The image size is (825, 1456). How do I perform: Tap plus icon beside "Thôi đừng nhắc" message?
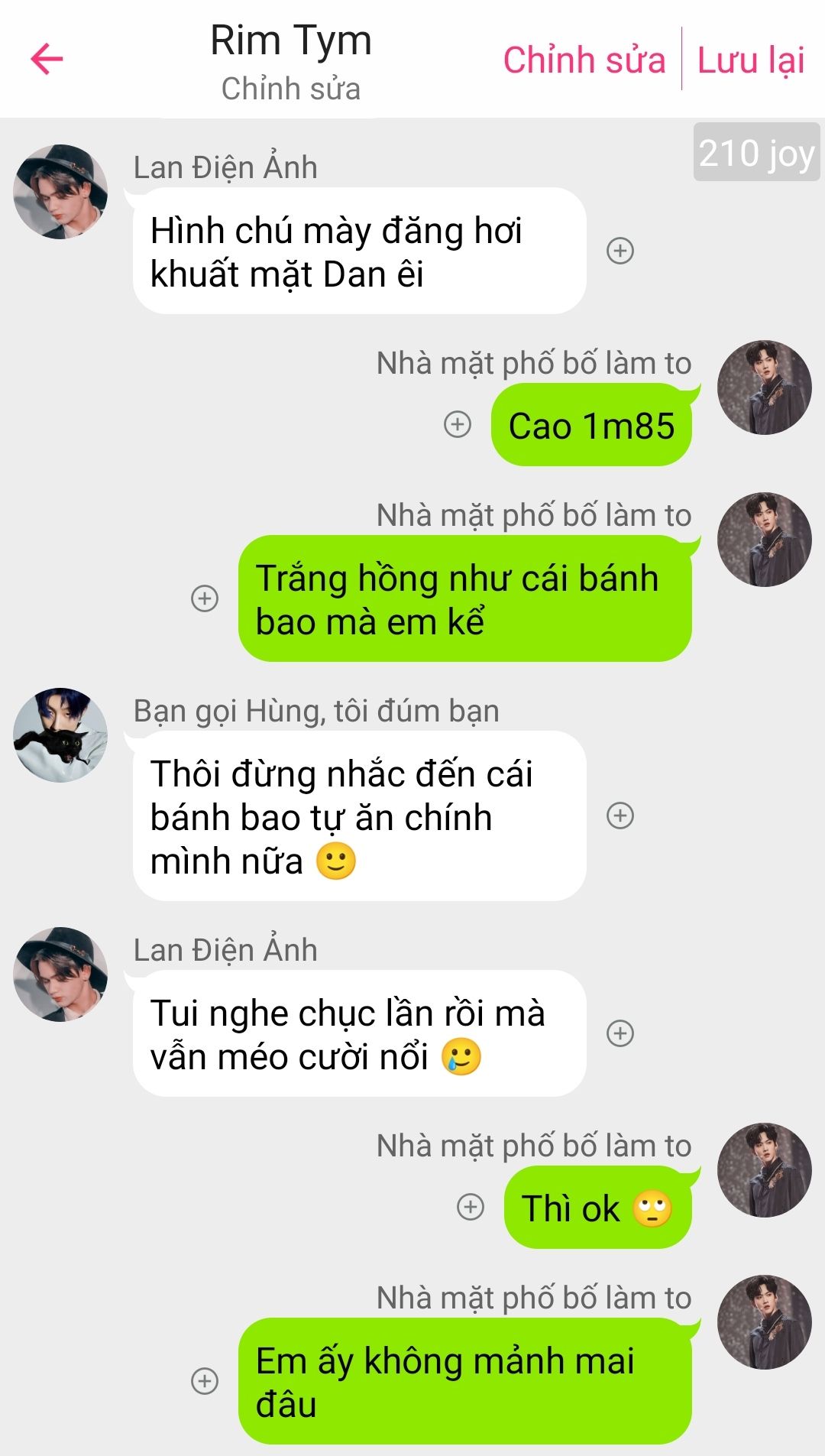[x=620, y=816]
